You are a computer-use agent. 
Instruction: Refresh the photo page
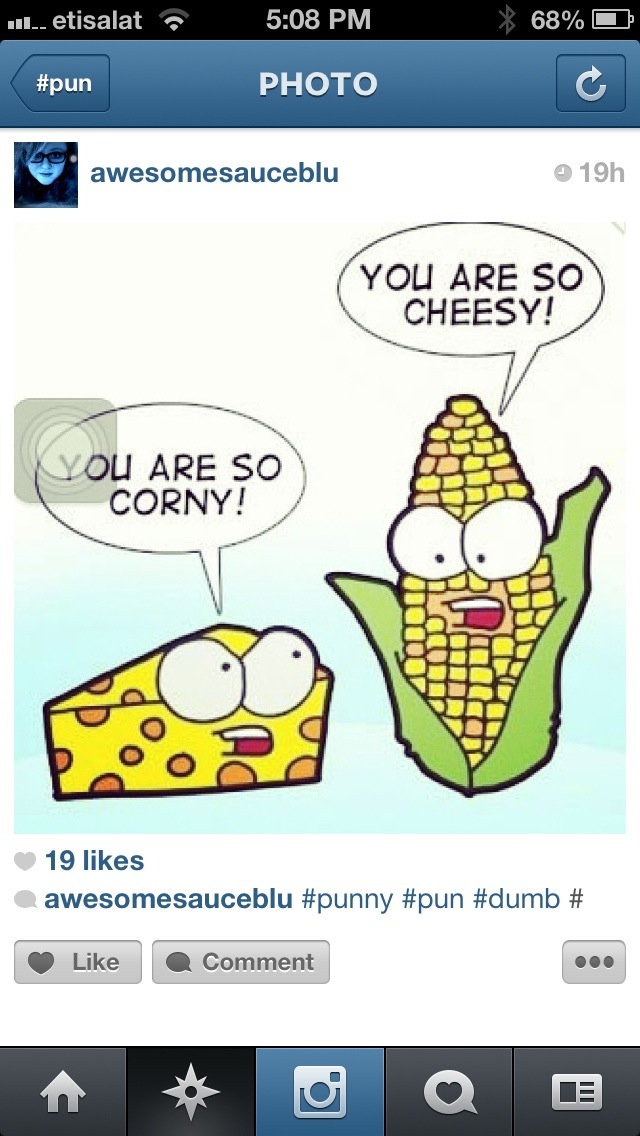[x=590, y=84]
